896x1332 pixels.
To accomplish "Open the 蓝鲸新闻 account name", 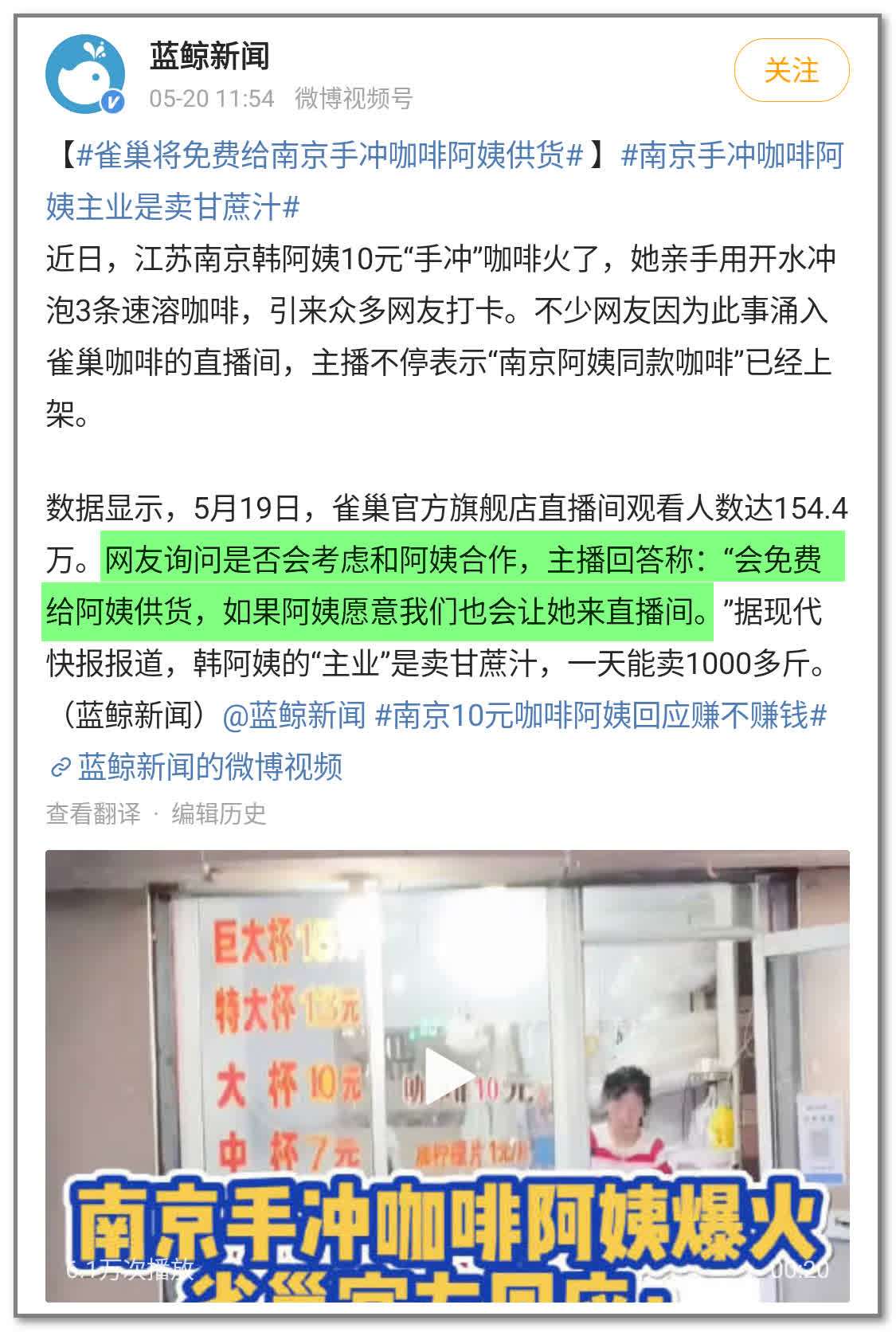I will [x=209, y=56].
